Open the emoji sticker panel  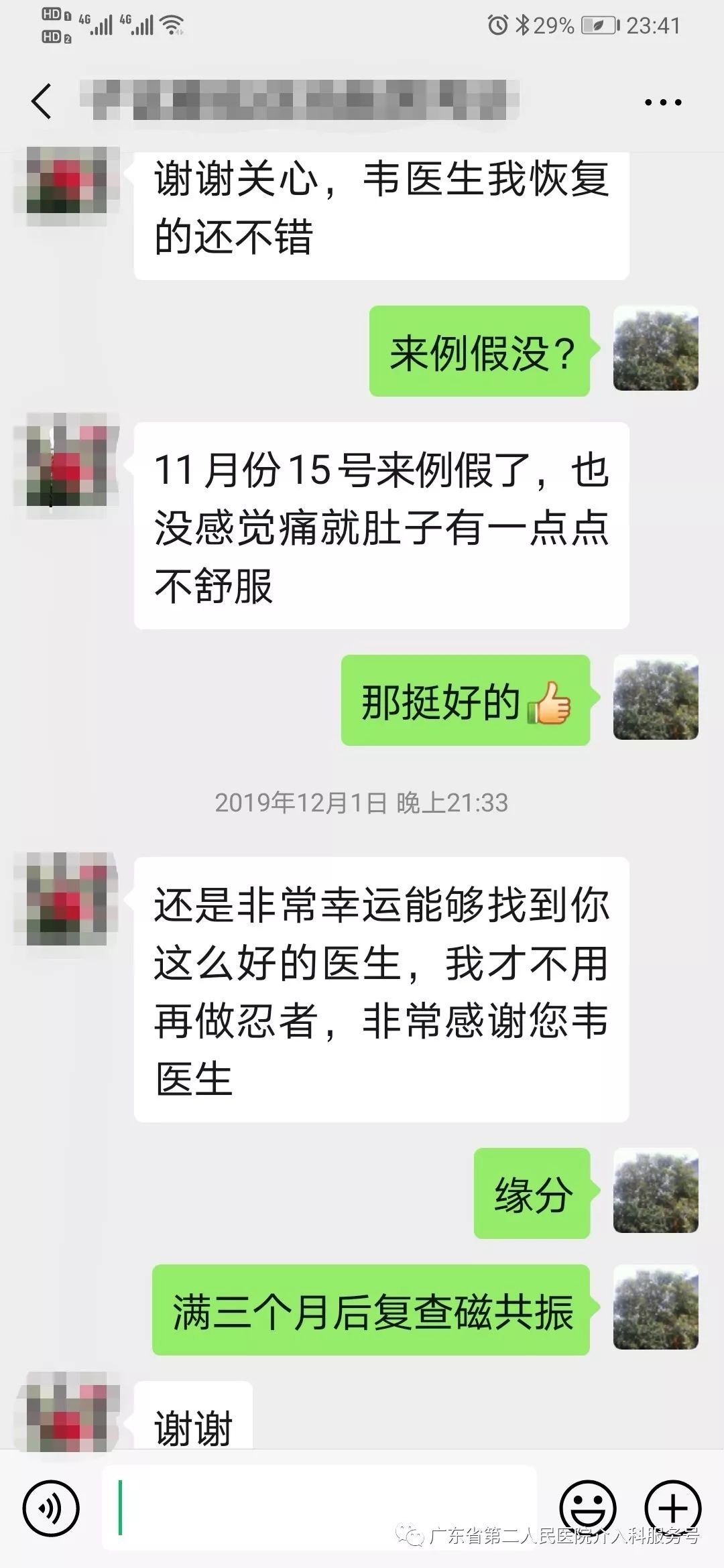click(588, 1508)
